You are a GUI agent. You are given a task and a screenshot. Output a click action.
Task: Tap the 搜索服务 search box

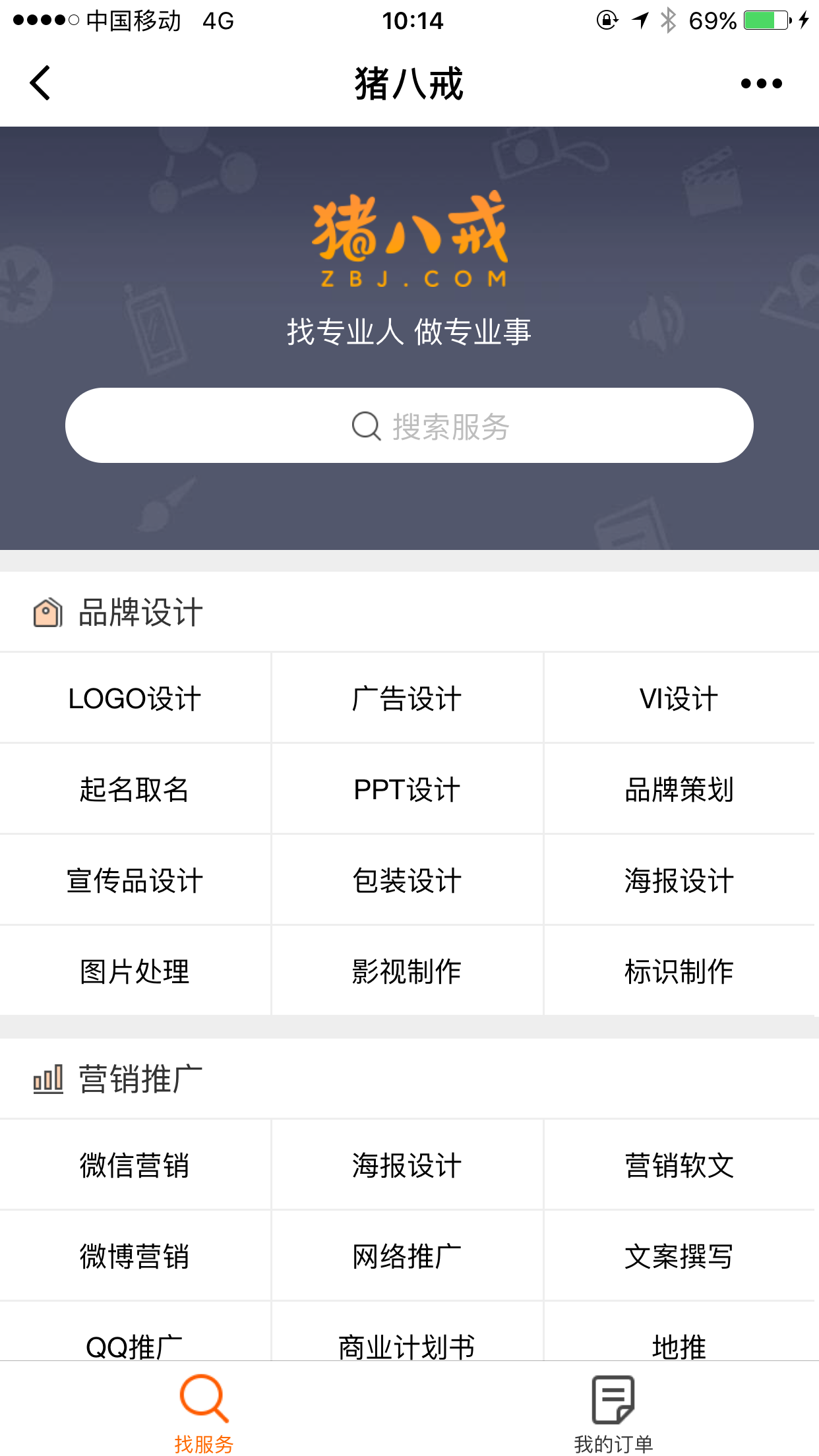click(409, 425)
